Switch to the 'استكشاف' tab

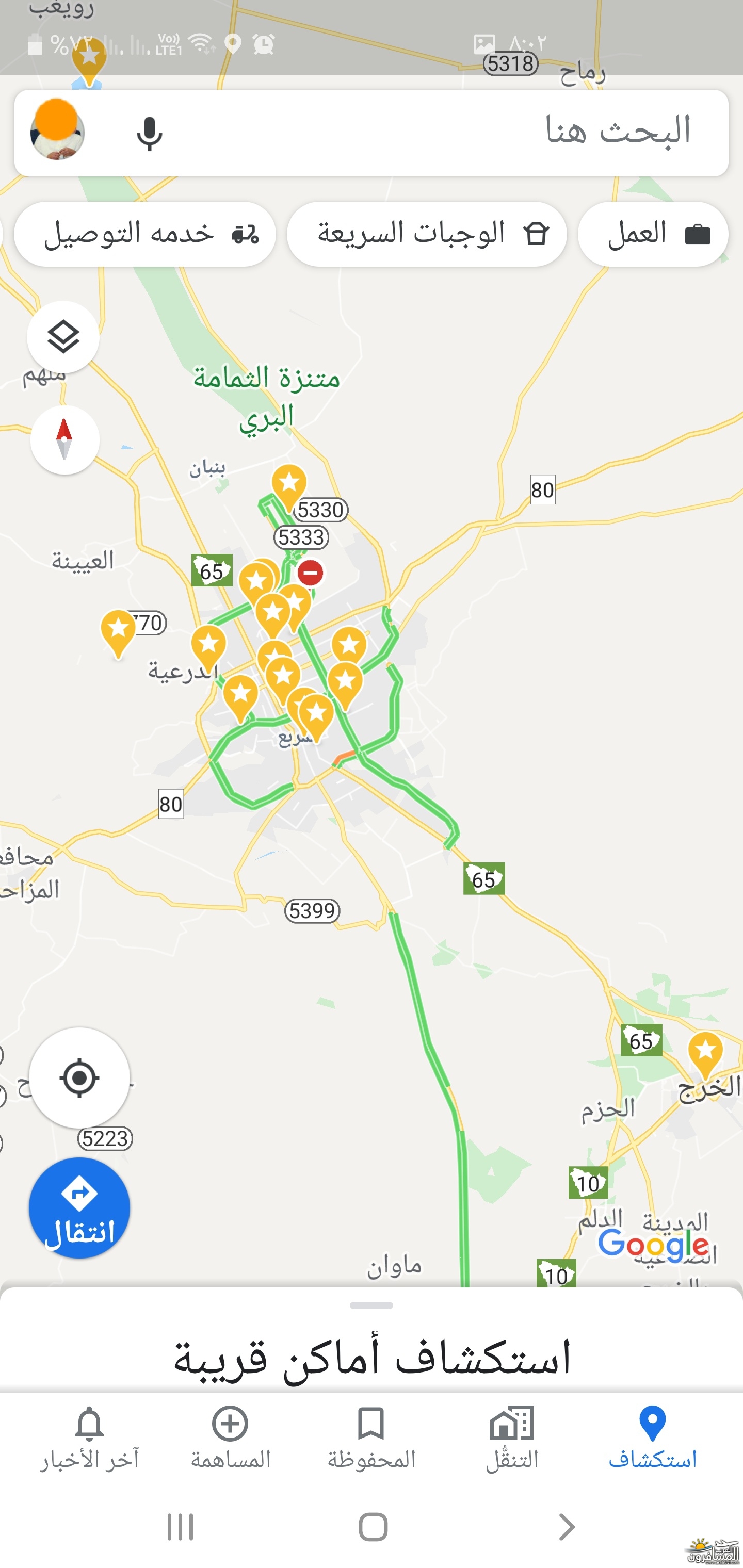(x=652, y=1438)
